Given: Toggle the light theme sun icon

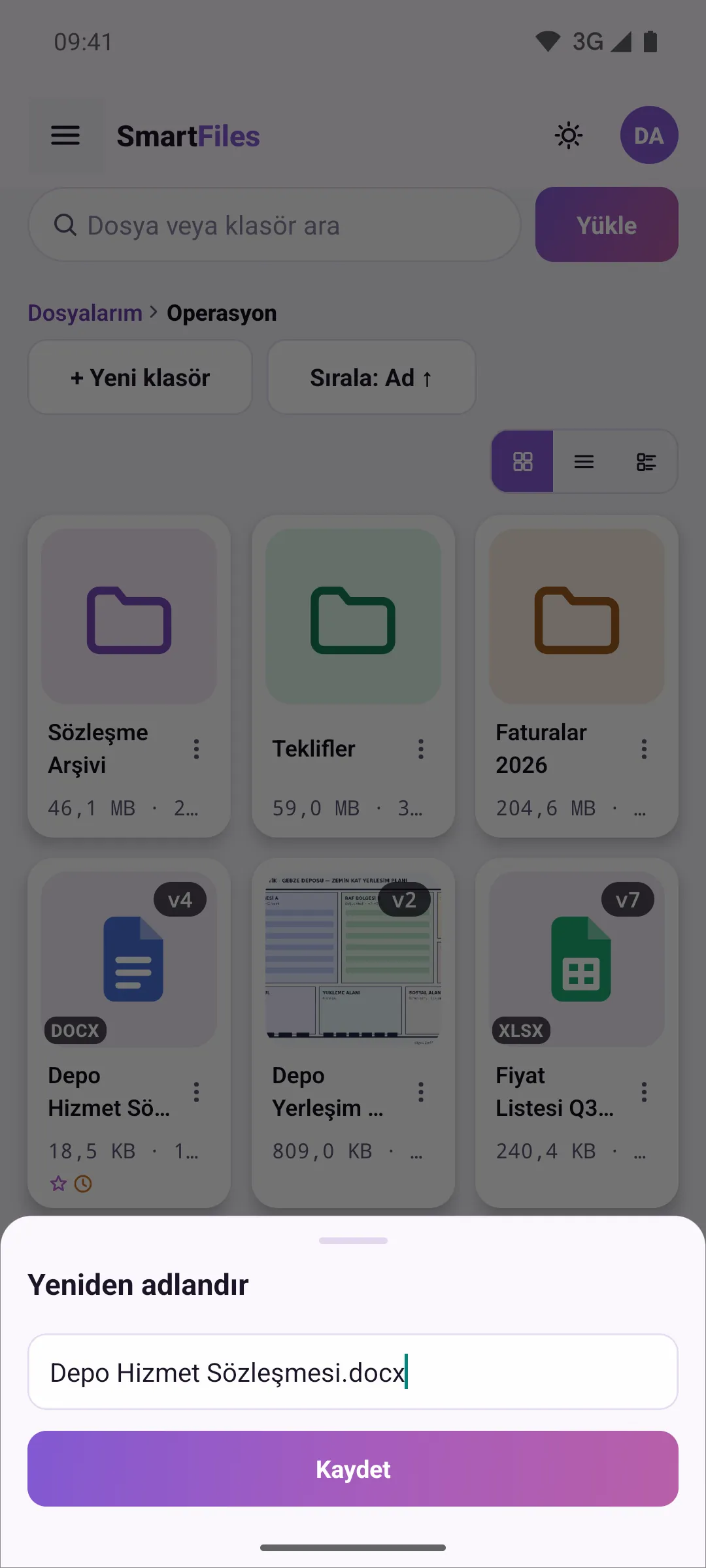Looking at the screenshot, I should (x=569, y=136).
